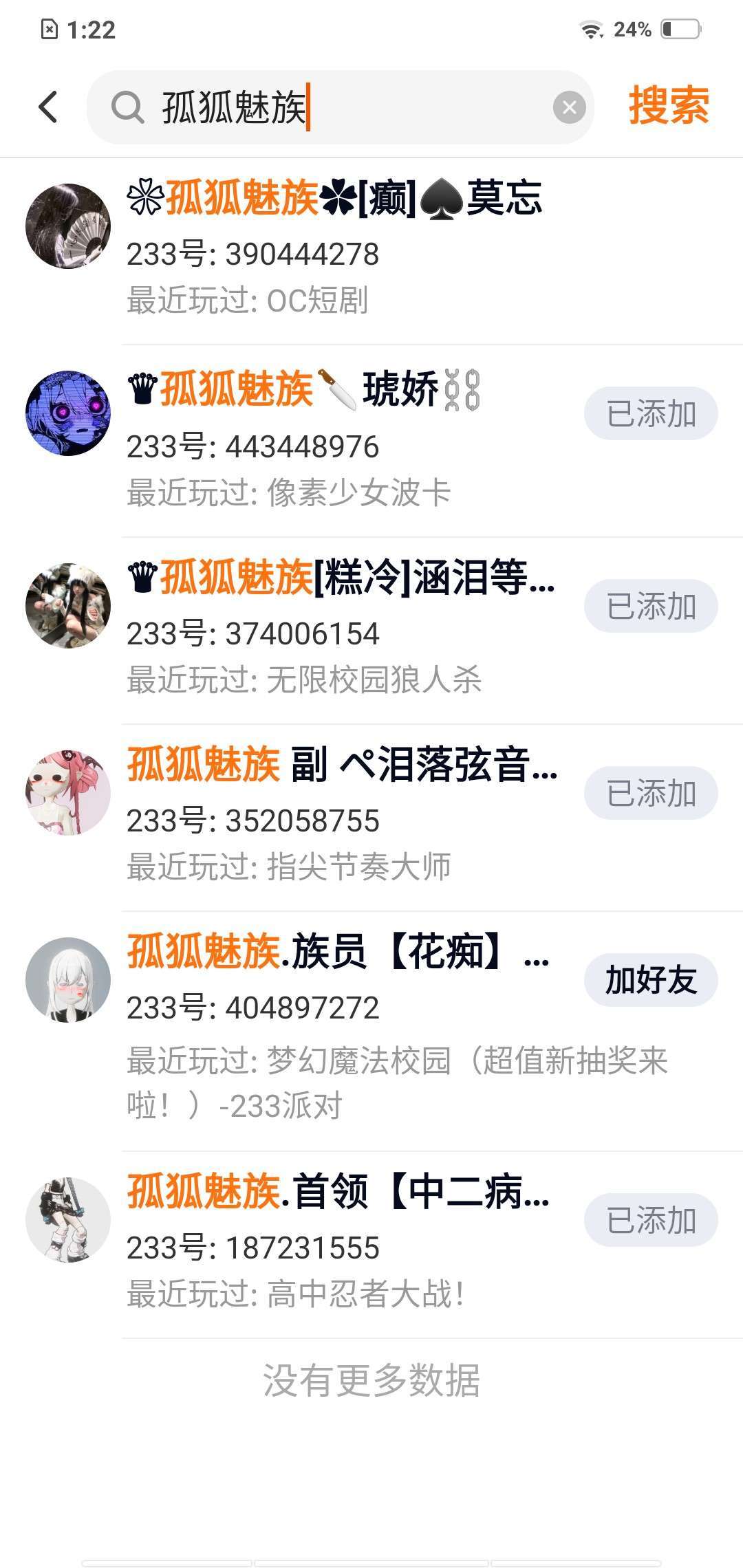
Task: Tap 已添加 button for user 374006154
Action: point(650,606)
